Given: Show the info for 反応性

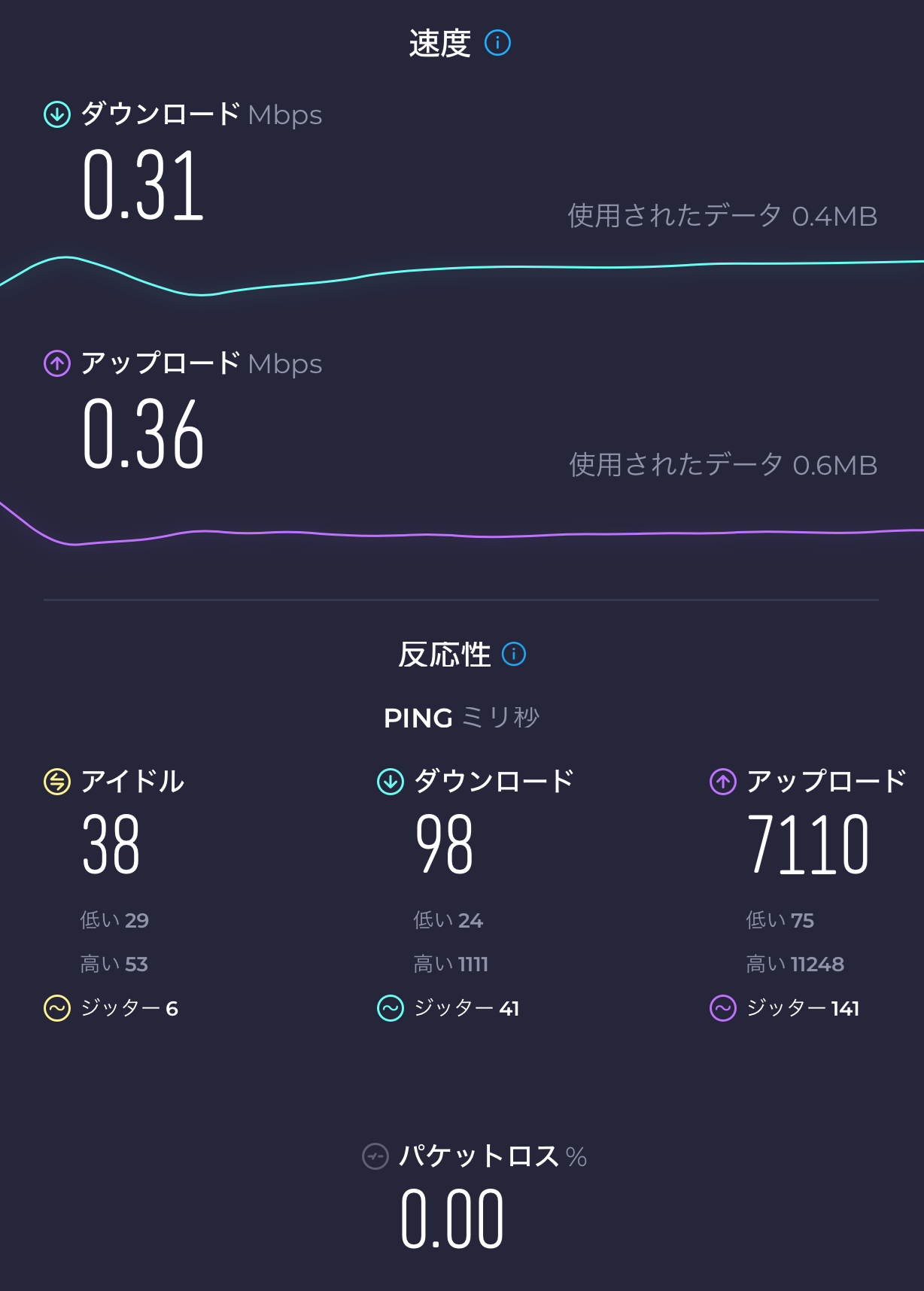Looking at the screenshot, I should click(x=514, y=654).
